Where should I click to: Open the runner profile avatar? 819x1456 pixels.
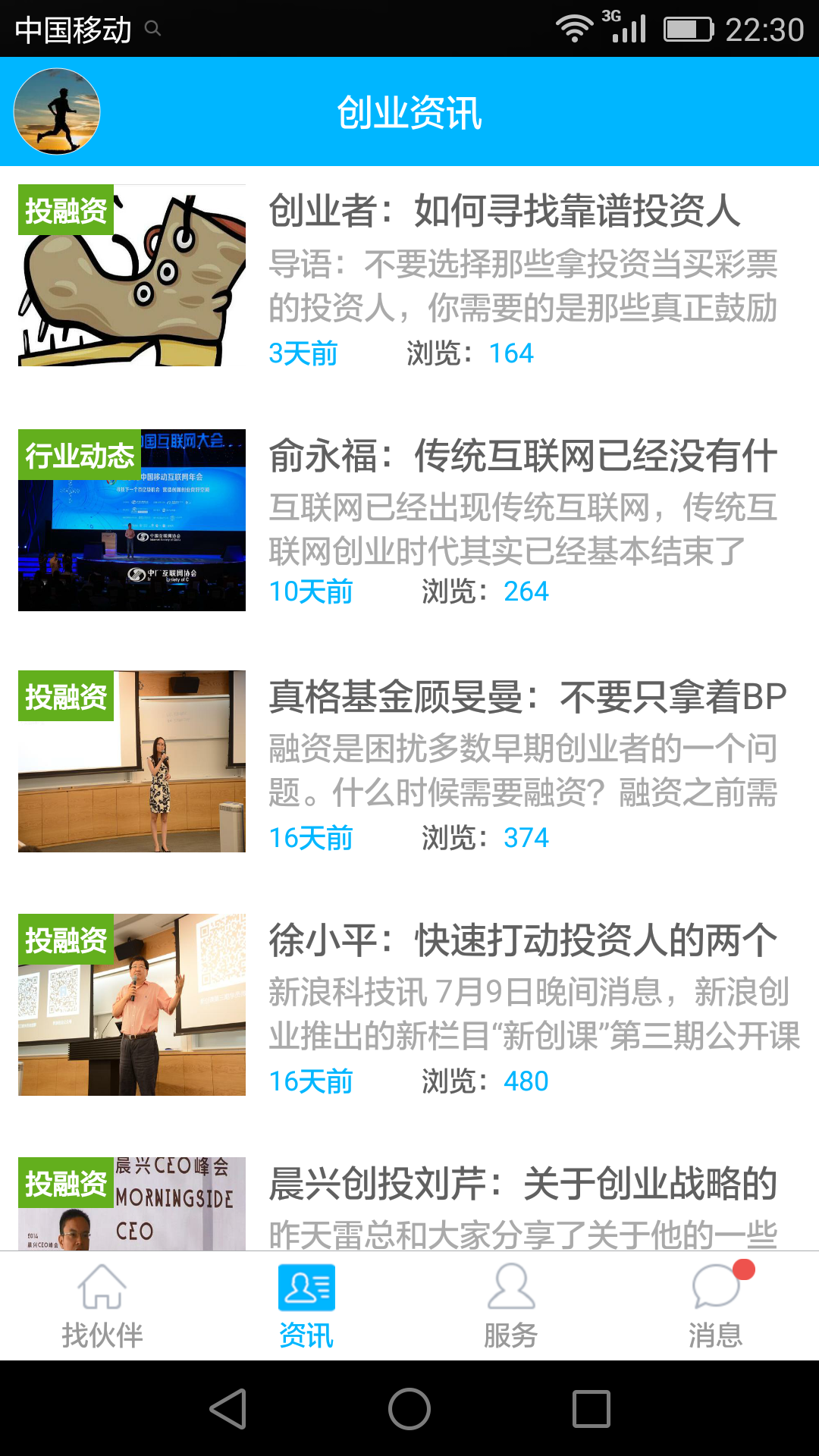pos(57,111)
